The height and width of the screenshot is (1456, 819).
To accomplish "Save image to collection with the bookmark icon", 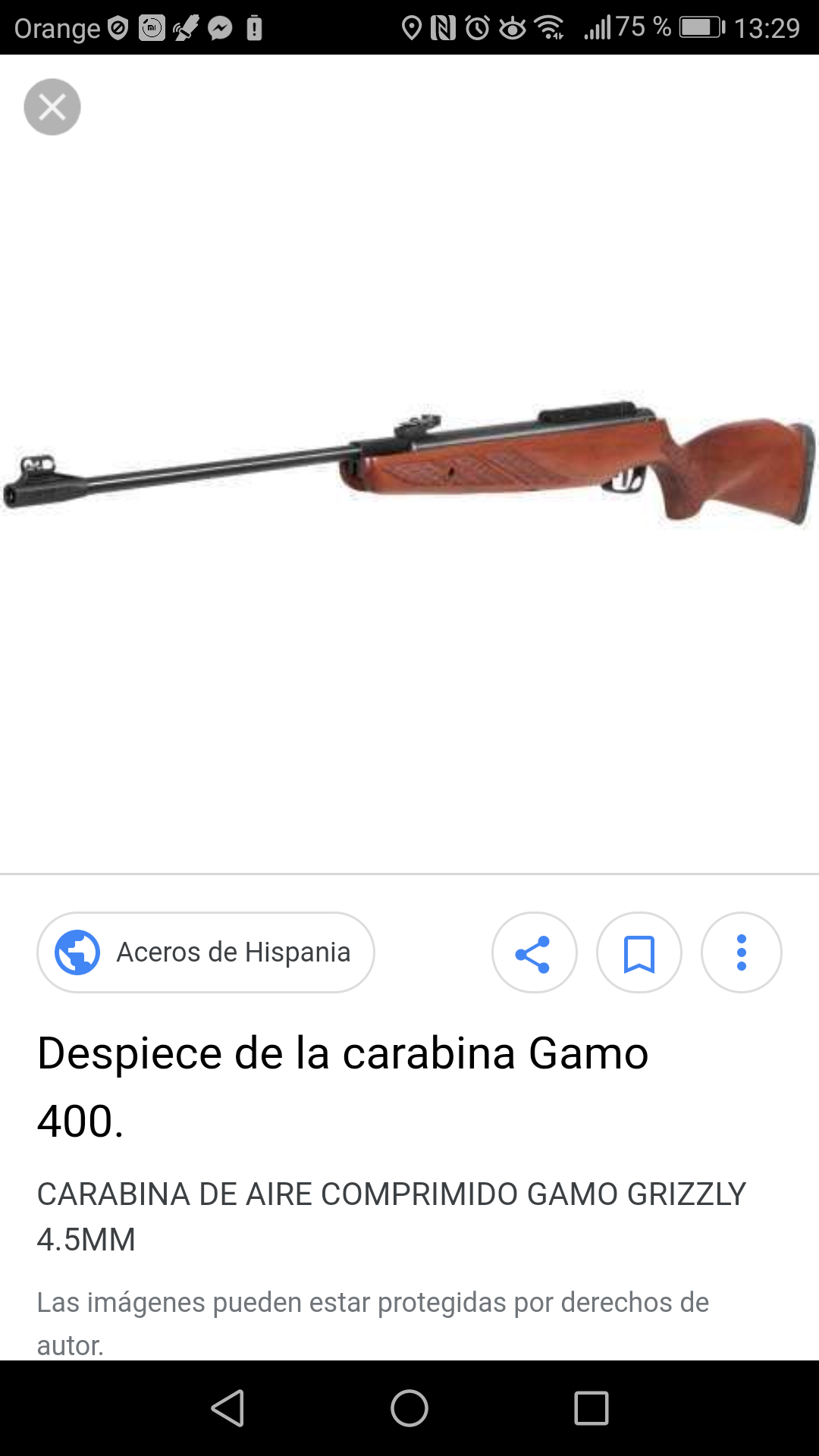I will pyautogui.click(x=639, y=952).
